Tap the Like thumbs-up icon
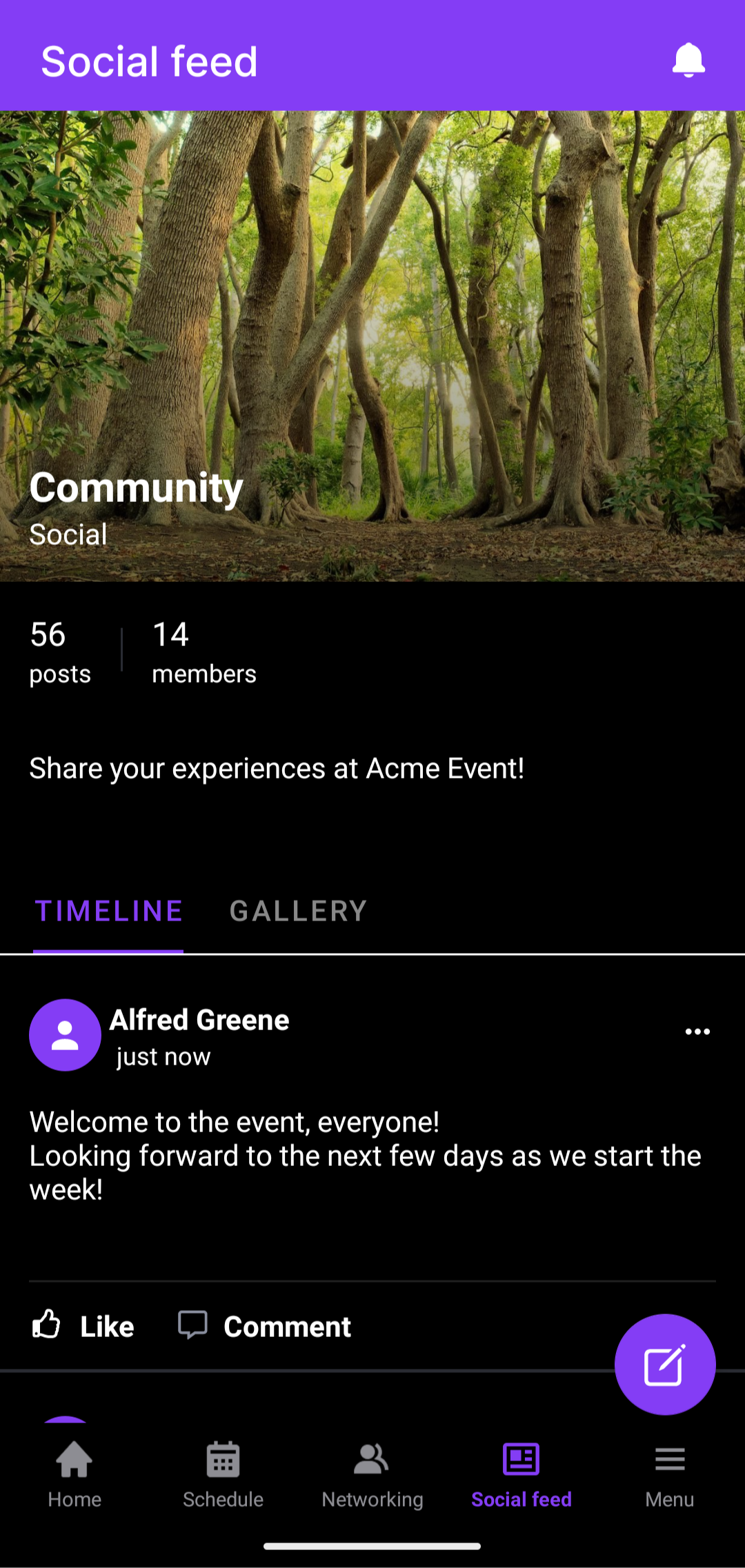Viewport: 745px width, 1568px height. click(x=48, y=1325)
